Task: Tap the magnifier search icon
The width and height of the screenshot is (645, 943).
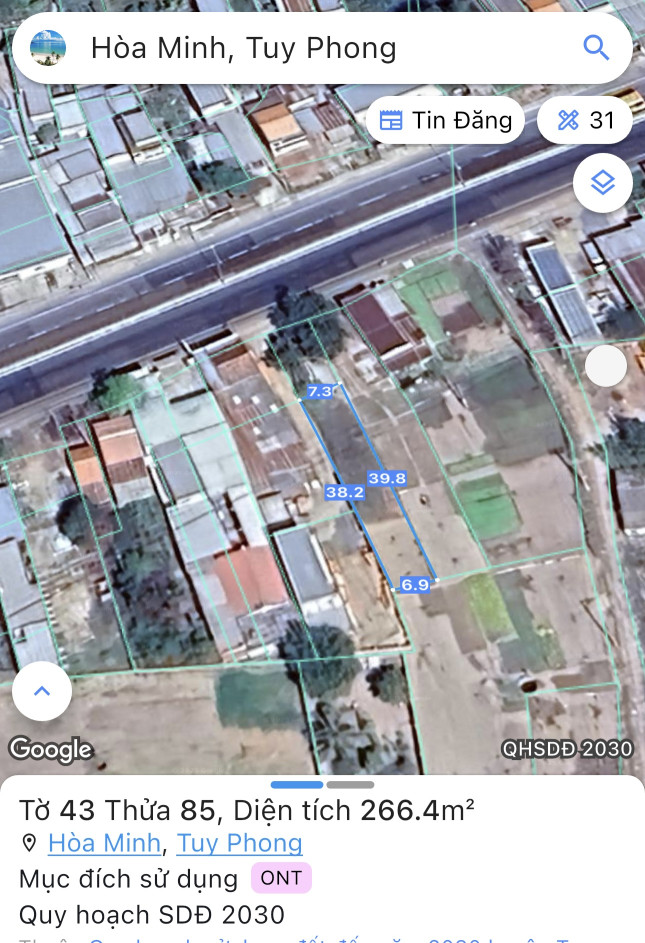Action: (596, 47)
